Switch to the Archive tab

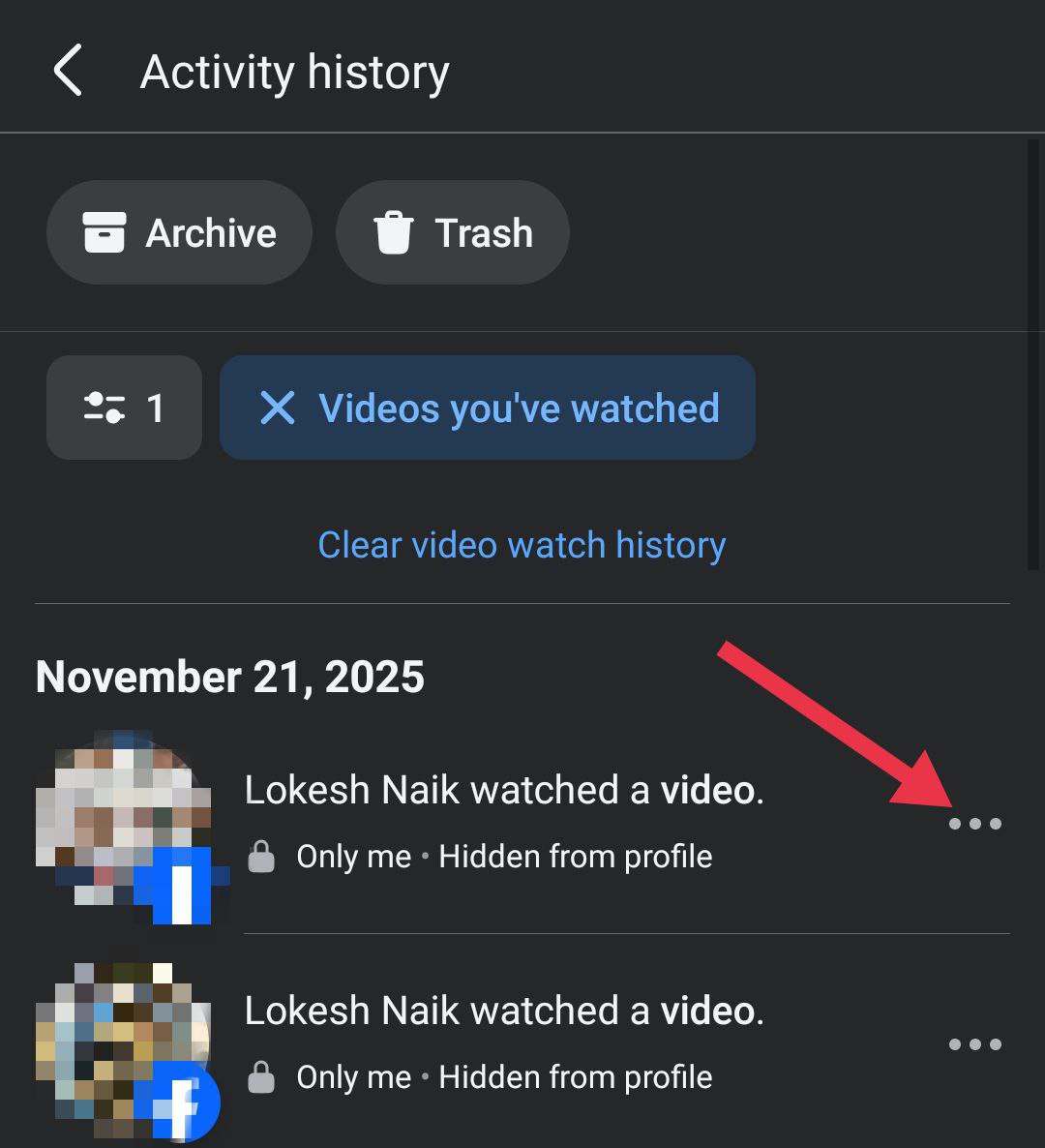click(179, 232)
